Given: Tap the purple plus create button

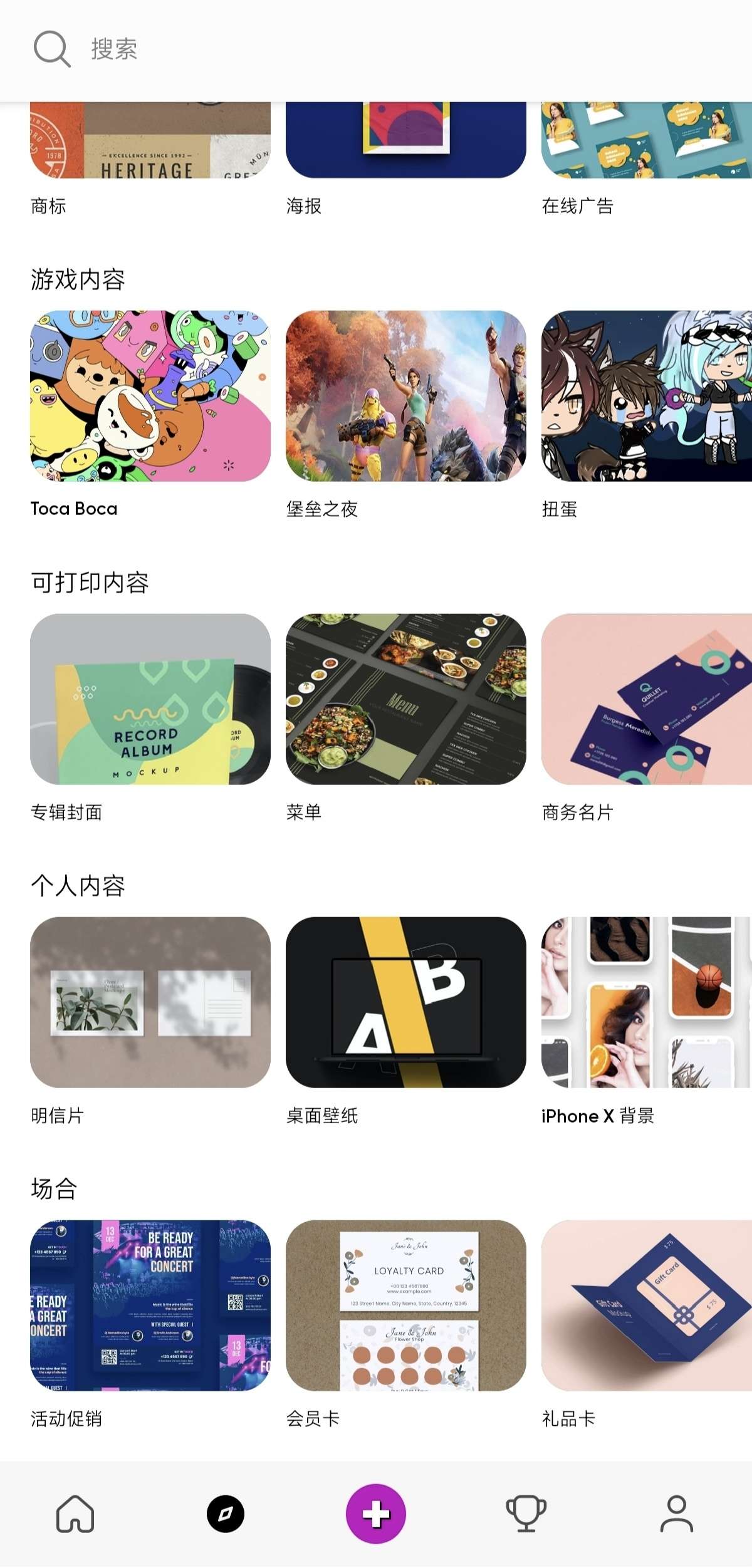Looking at the screenshot, I should click(376, 1514).
